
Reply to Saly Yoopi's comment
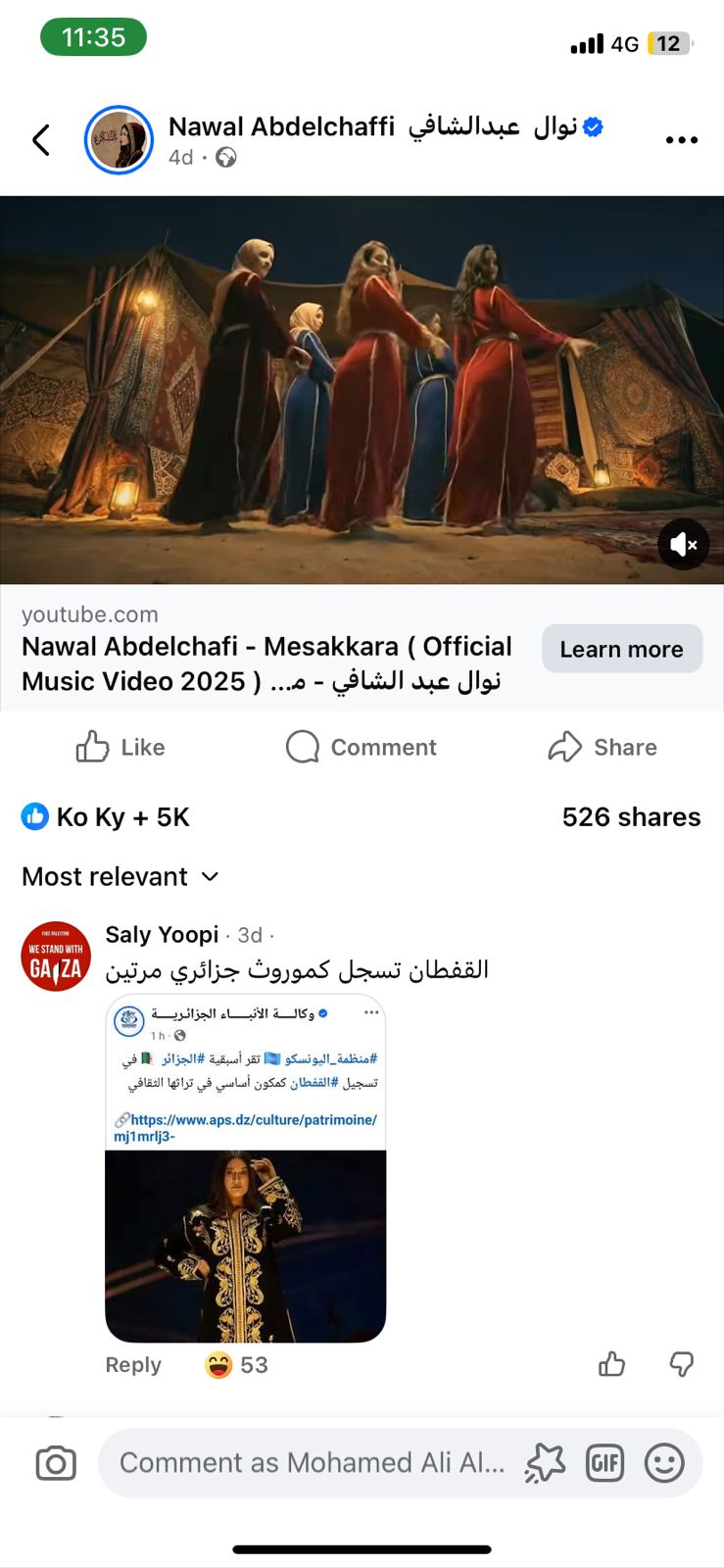click(x=133, y=1364)
